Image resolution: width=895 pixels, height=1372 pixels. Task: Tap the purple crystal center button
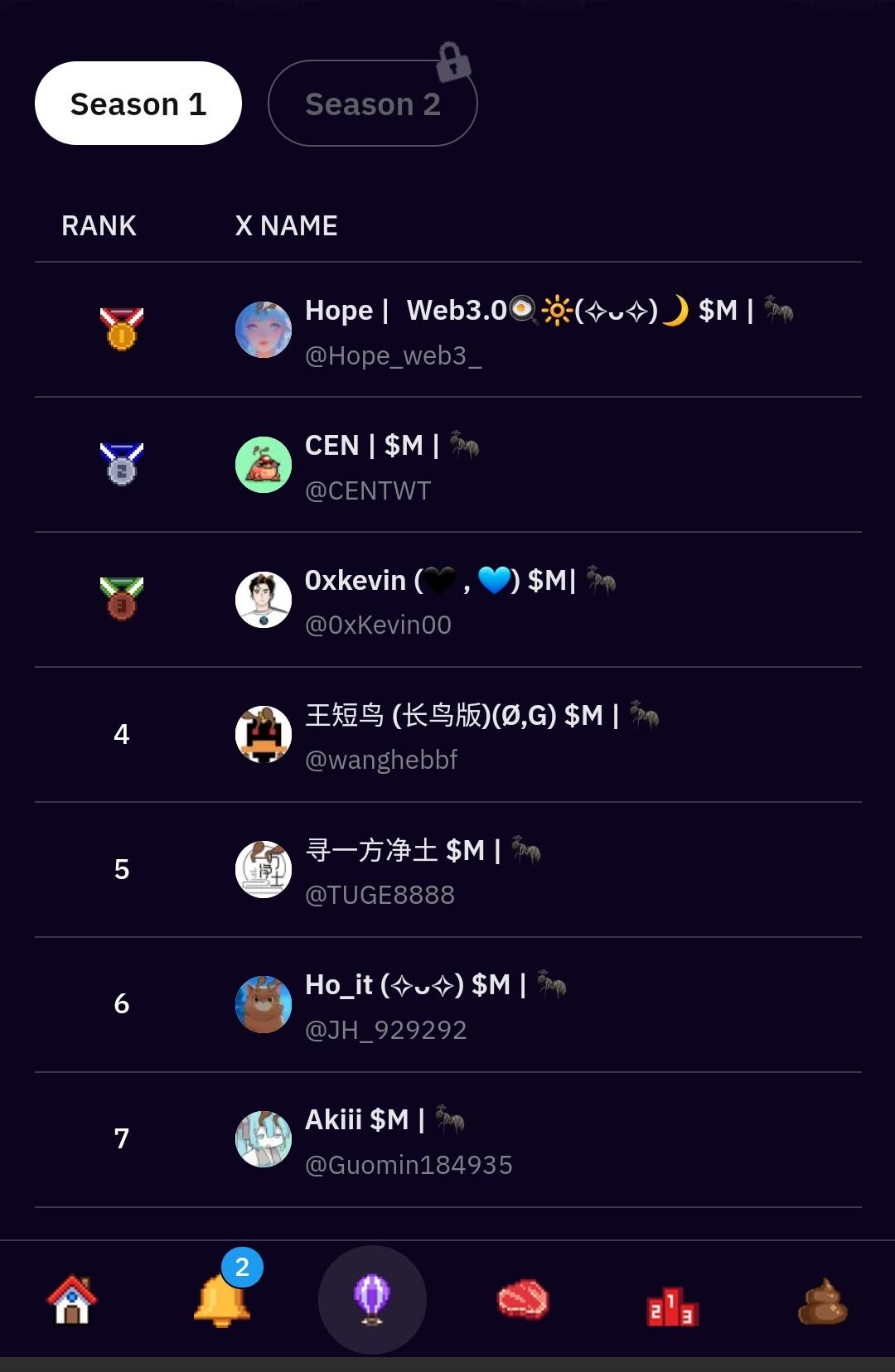(x=372, y=1299)
